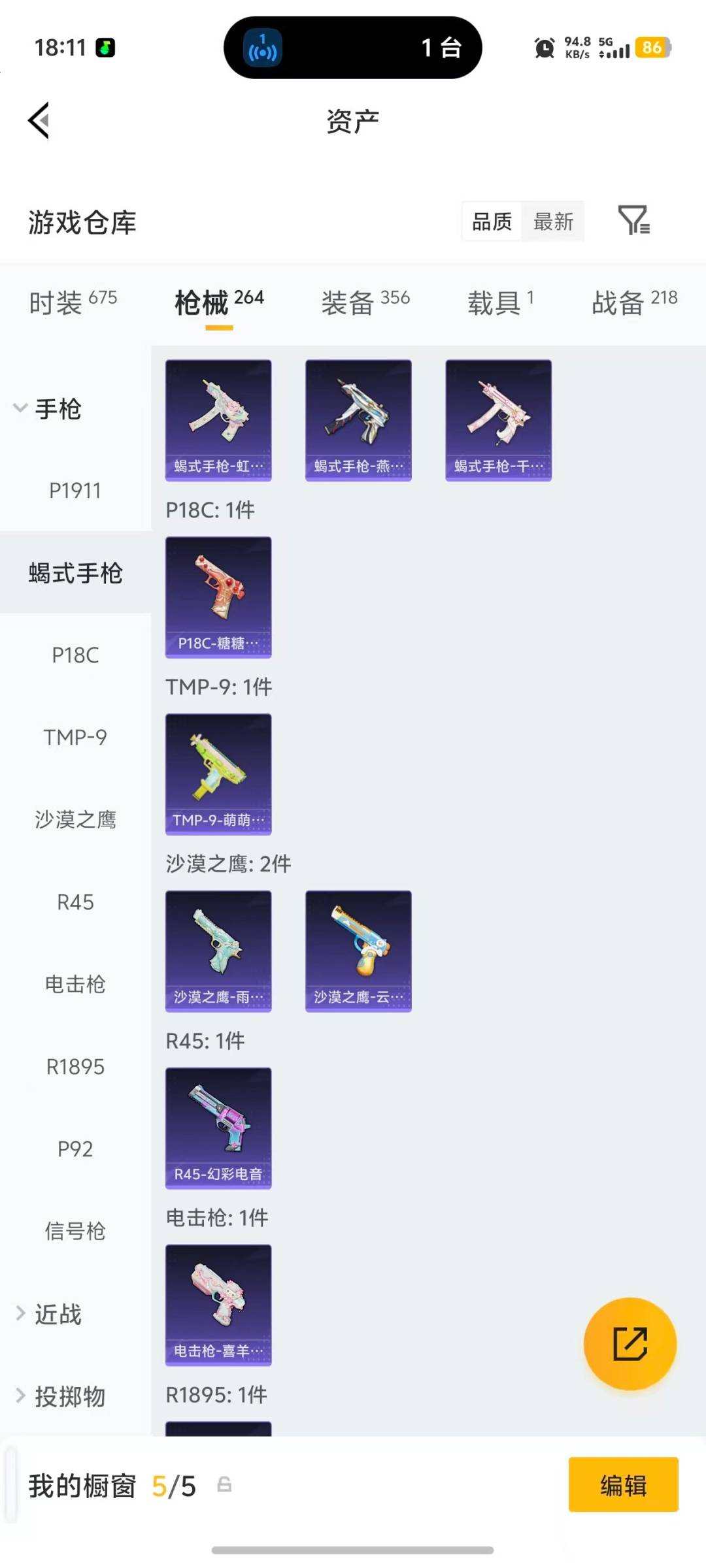This screenshot has width=706, height=1568.
Task: Tap the green music icon next to the clock
Action: [107, 48]
